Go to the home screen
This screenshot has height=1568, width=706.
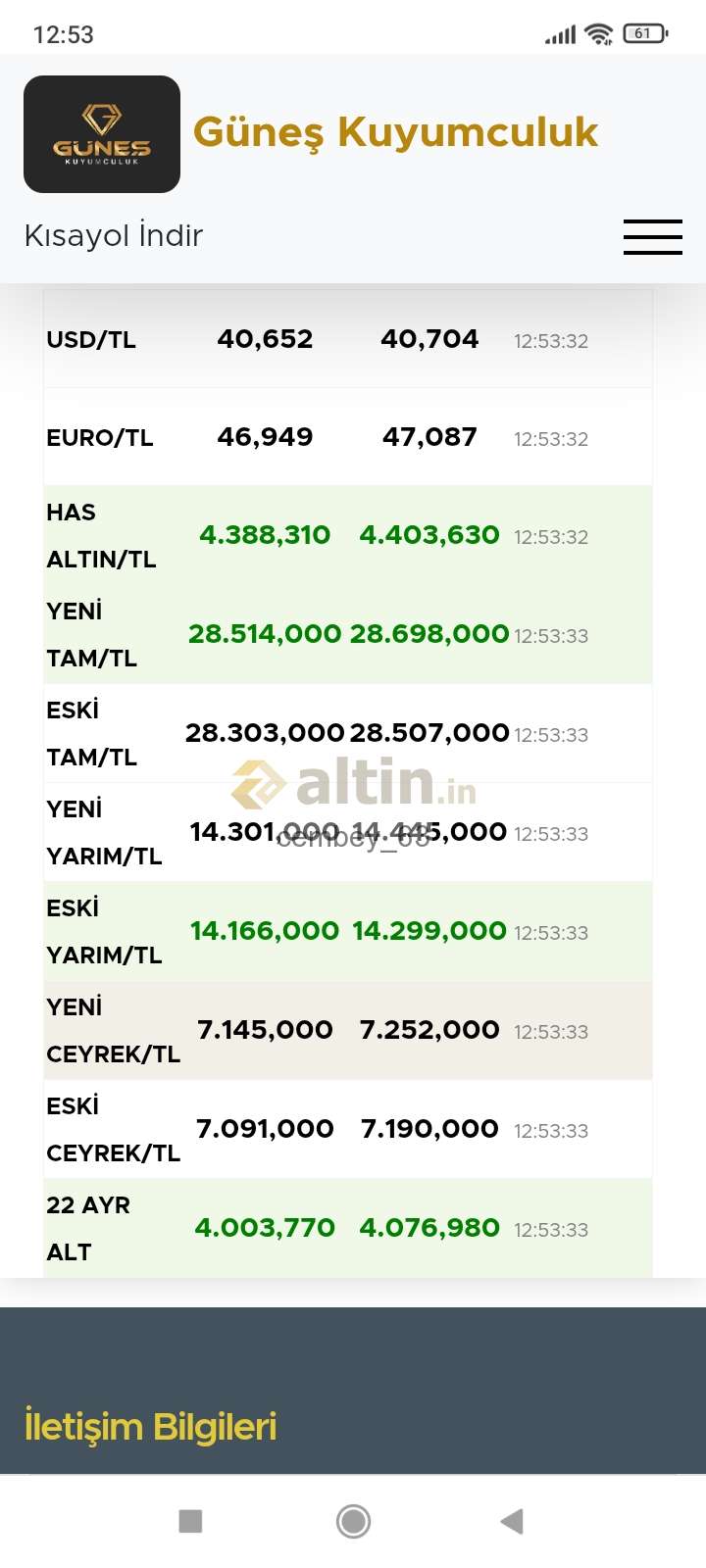coord(353,1521)
